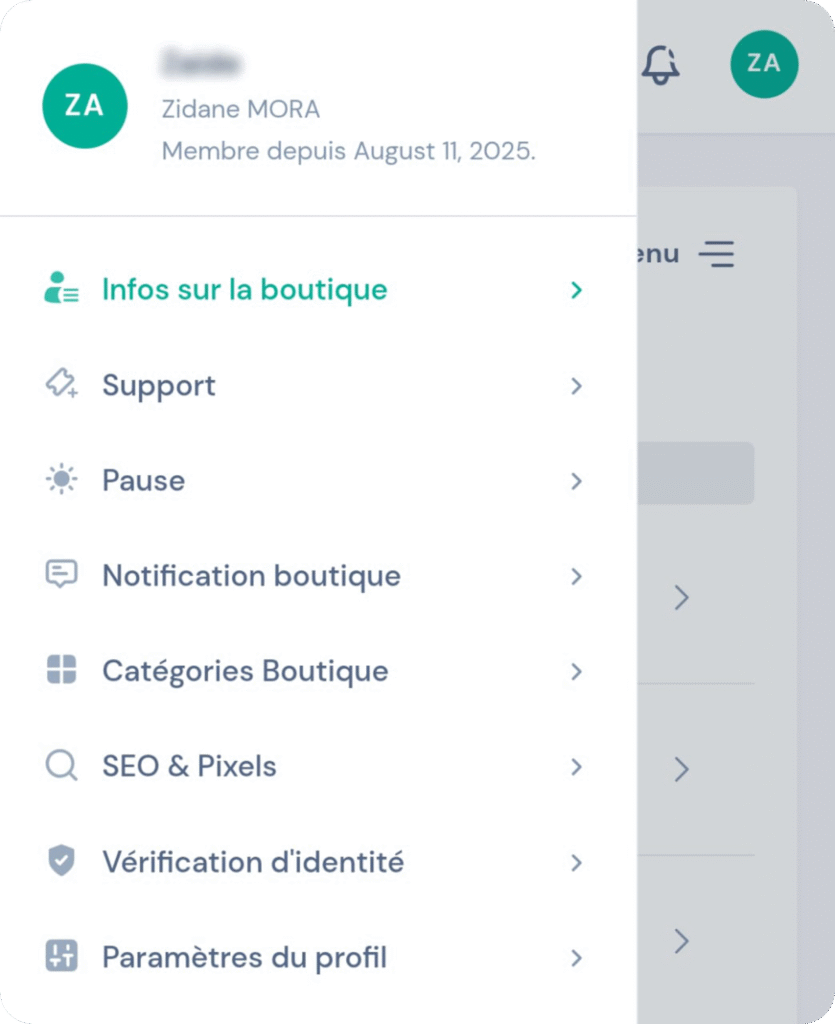Tap the hamburger menu icon
835x1024 pixels.
click(716, 254)
